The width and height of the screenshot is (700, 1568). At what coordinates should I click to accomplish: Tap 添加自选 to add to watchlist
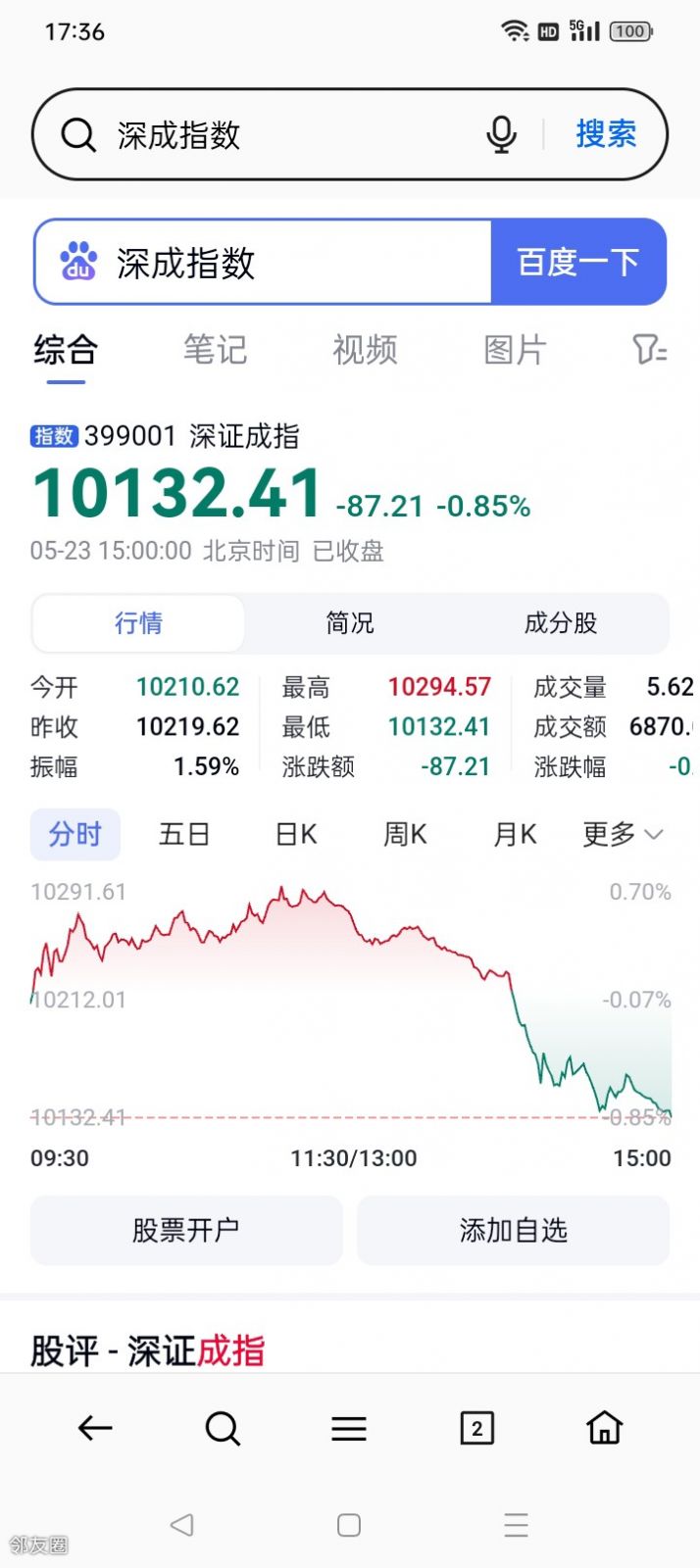514,1230
